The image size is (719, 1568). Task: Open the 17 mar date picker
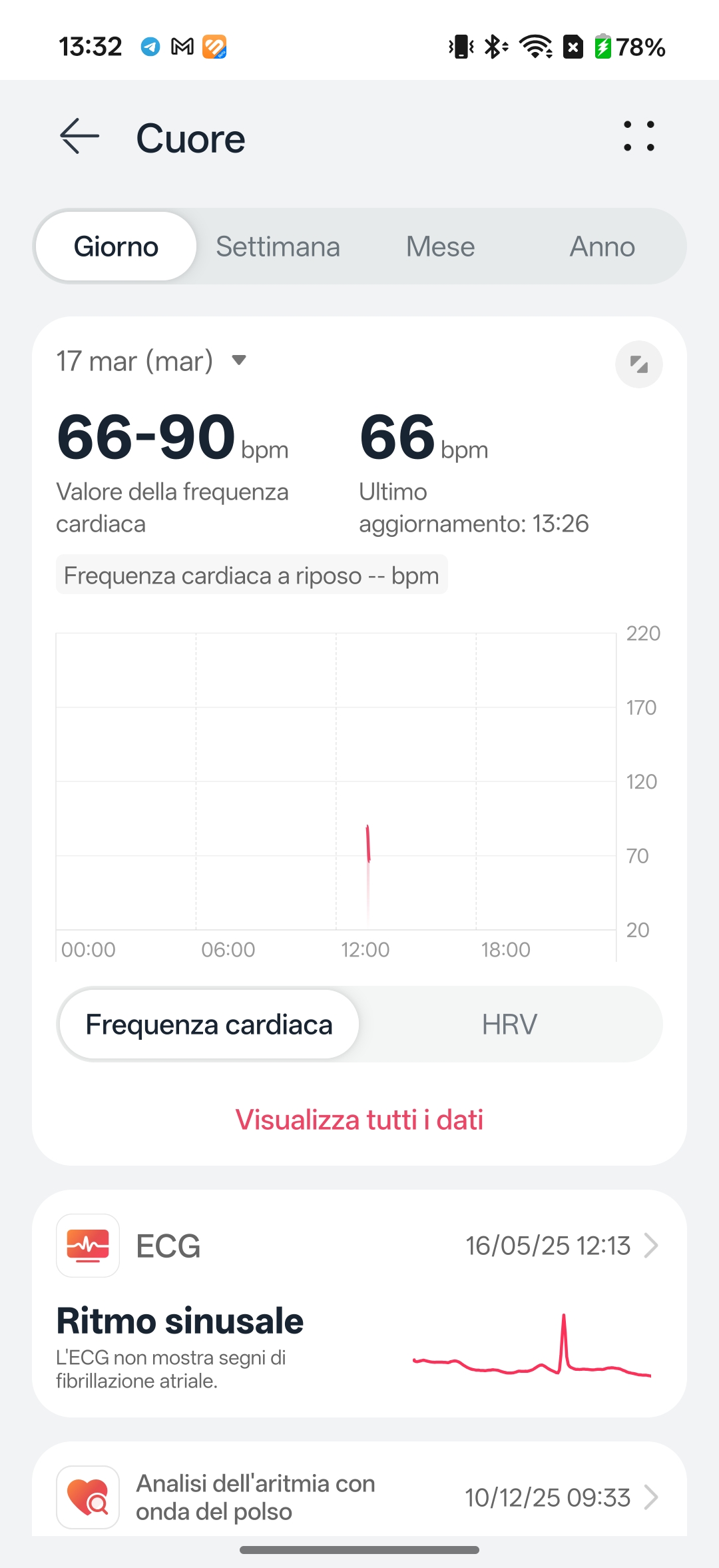point(152,361)
